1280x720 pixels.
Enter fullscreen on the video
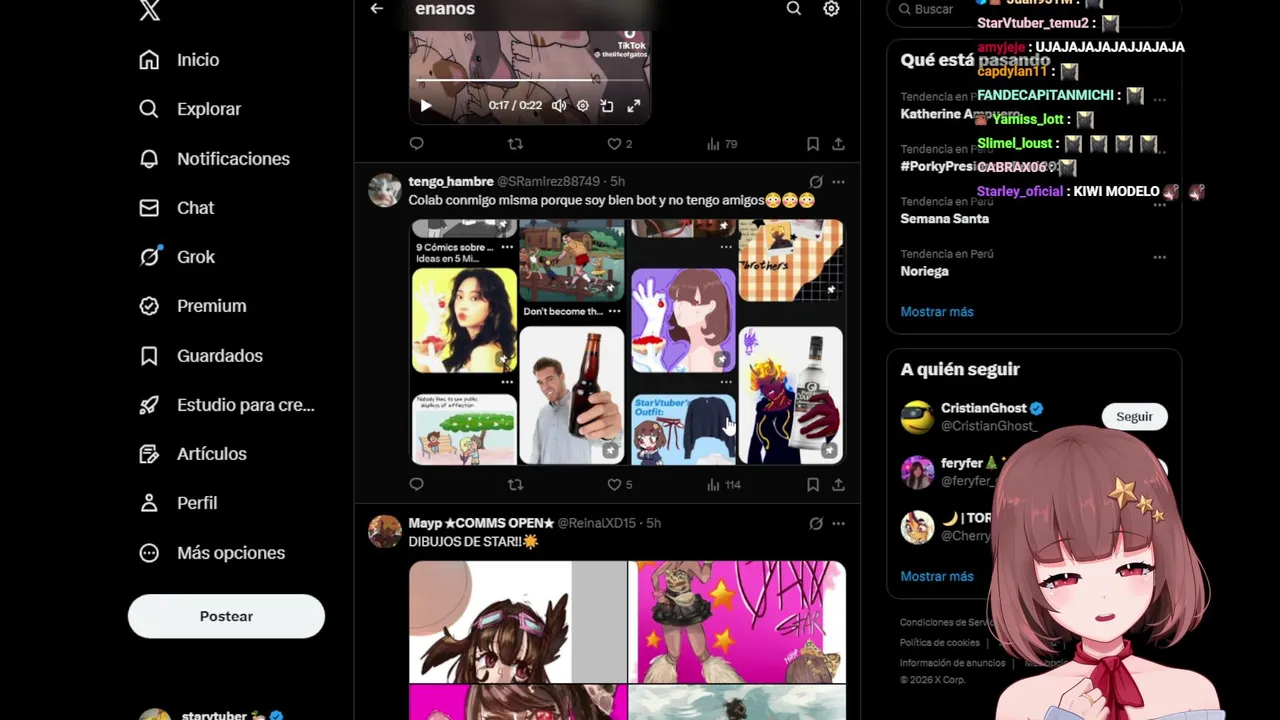pos(633,105)
